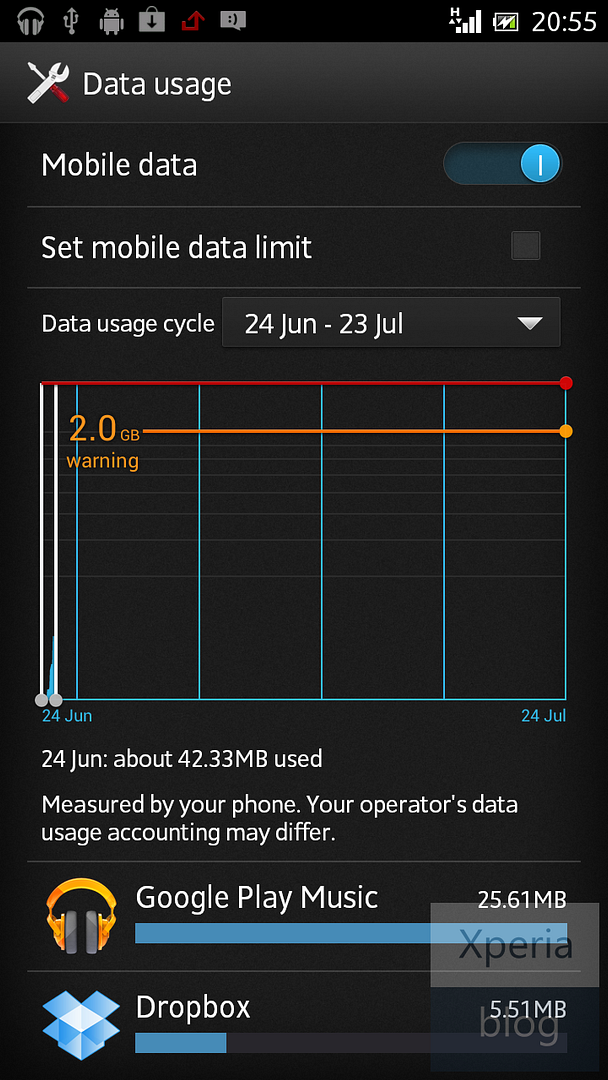Open the Data usage cycle dropdown
The image size is (608, 1080).
[x=391, y=322]
